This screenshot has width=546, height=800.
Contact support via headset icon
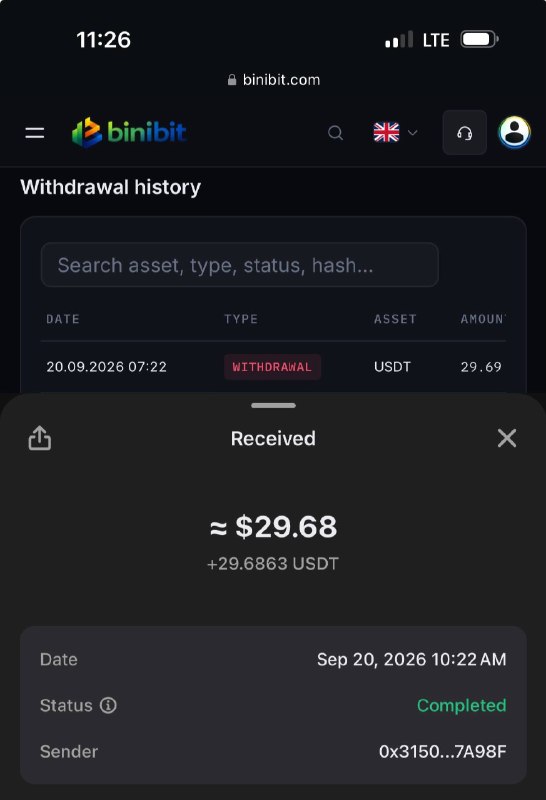[x=464, y=133]
